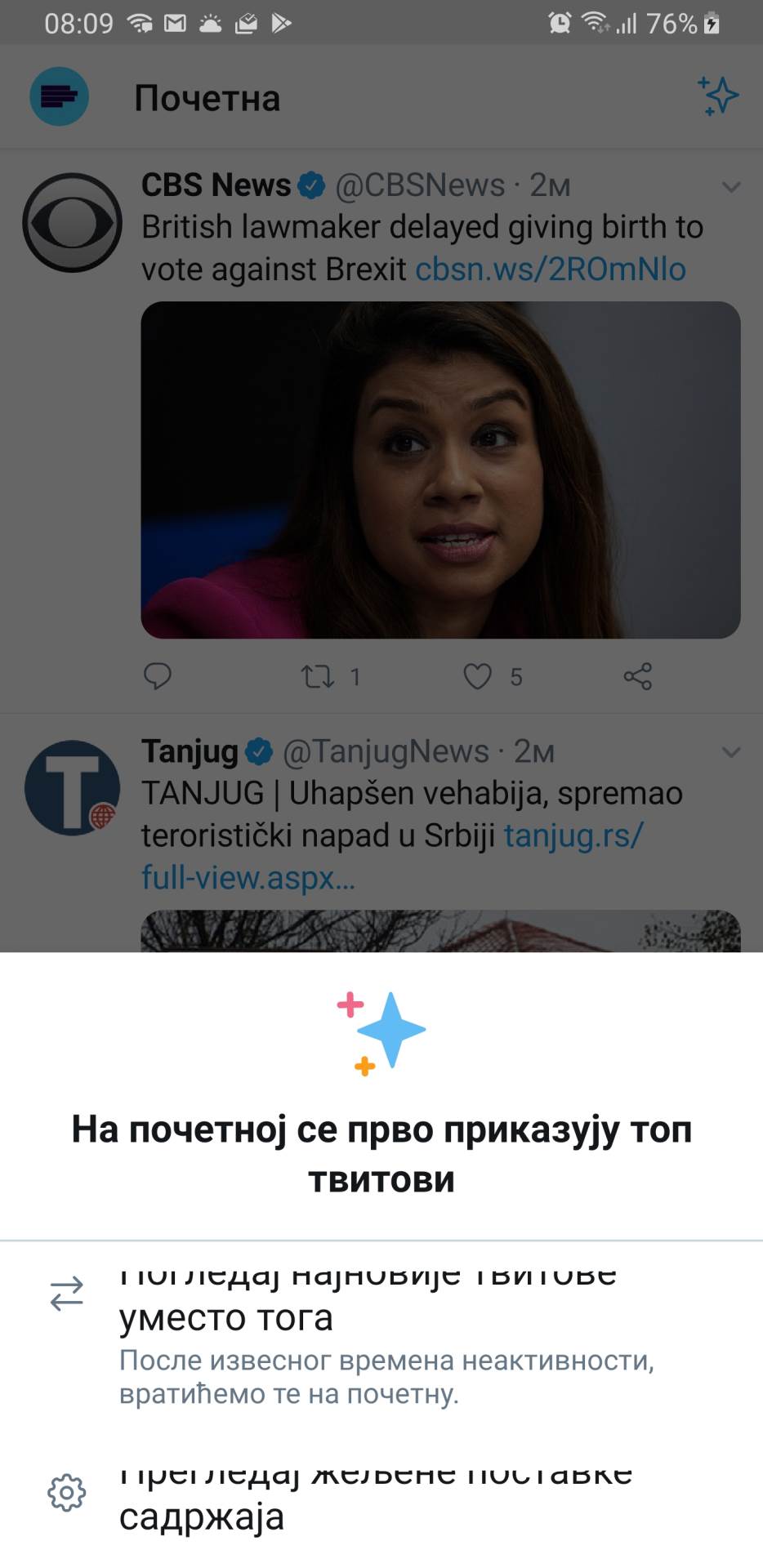This screenshot has height=1568, width=763.
Task: Reply to the CBS News tweet
Action: tap(158, 676)
